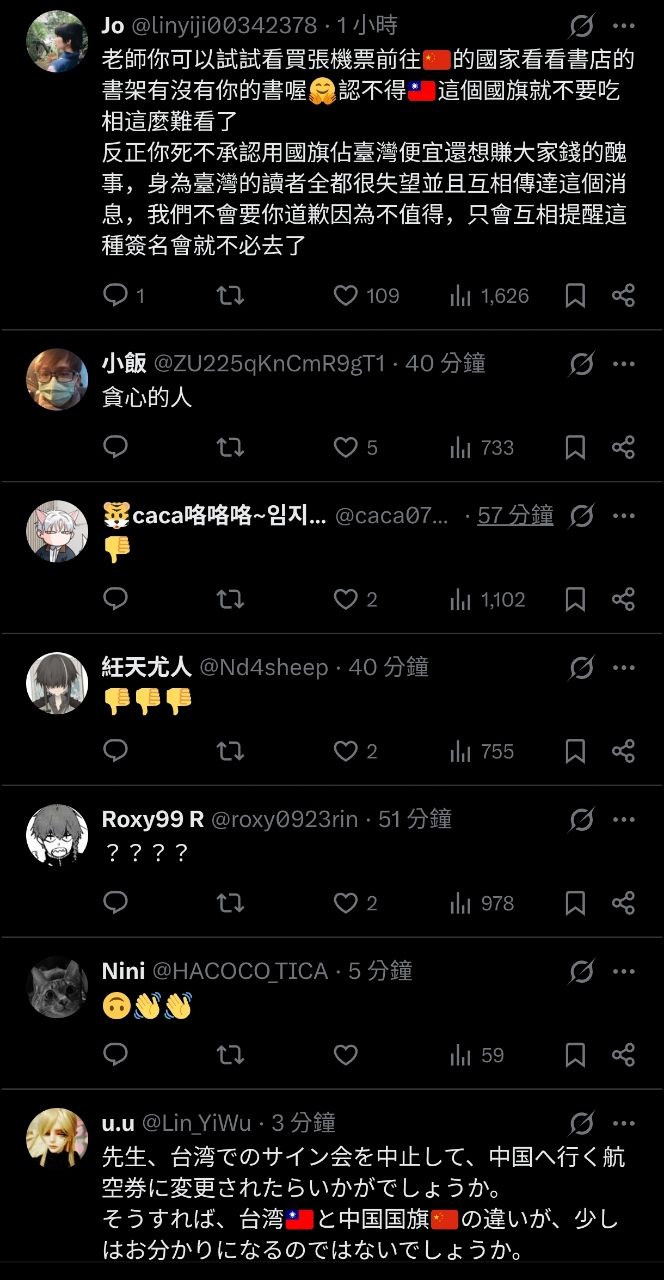Share Jo's reply
The image size is (664, 1280).
pyautogui.click(x=623, y=296)
